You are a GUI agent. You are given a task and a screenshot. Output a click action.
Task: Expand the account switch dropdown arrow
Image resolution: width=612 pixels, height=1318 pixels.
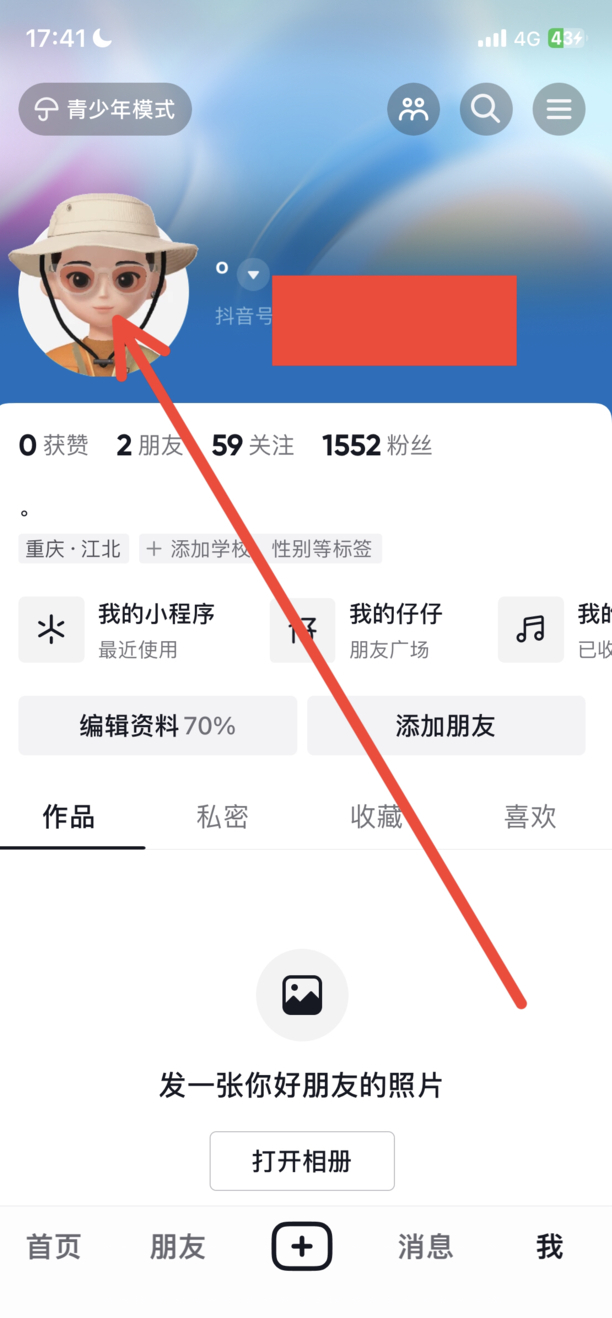pos(253,274)
